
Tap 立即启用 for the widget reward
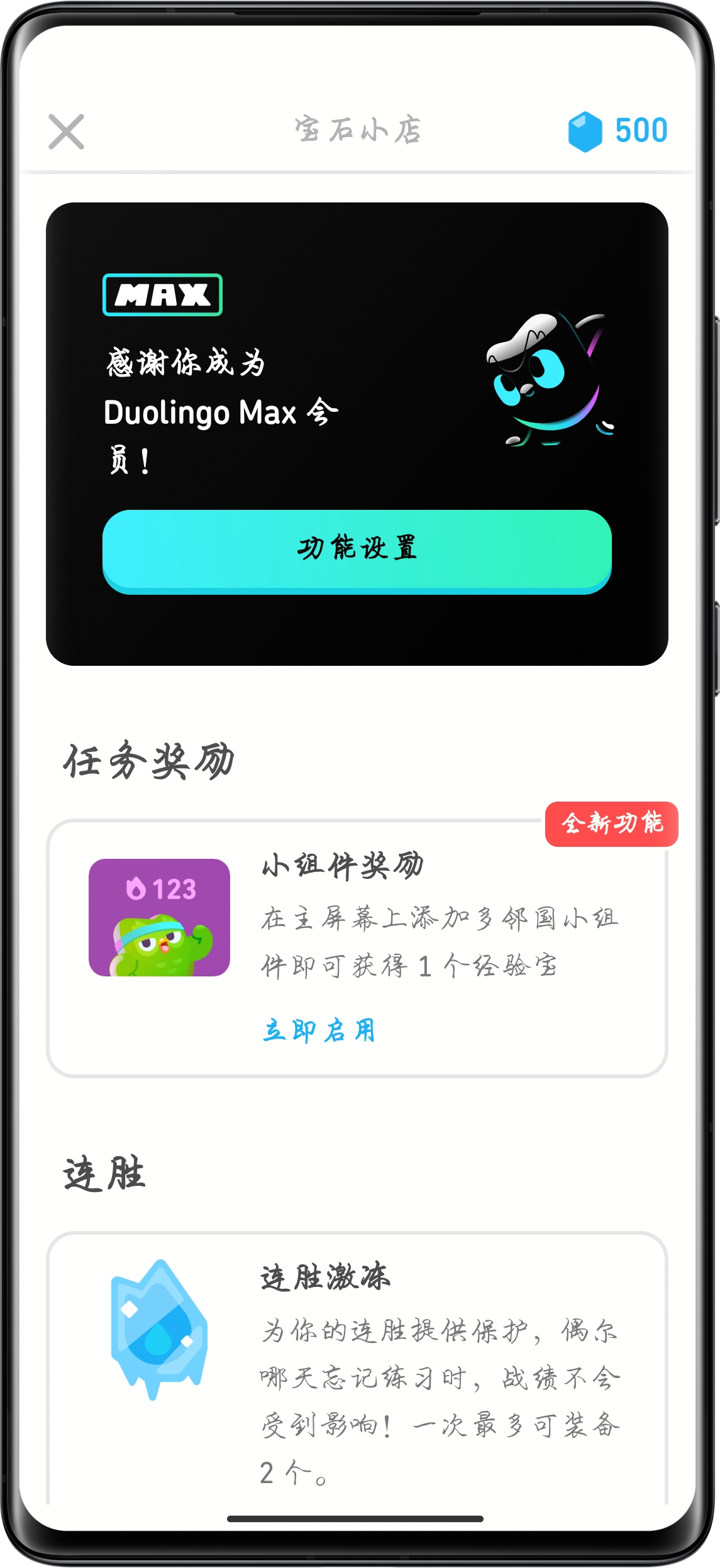(x=319, y=1030)
